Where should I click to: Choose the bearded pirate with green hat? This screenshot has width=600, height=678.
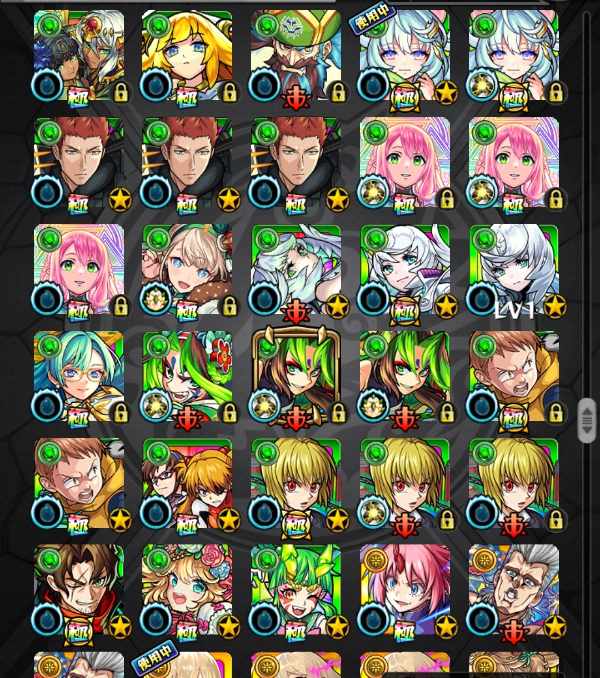coord(296,56)
